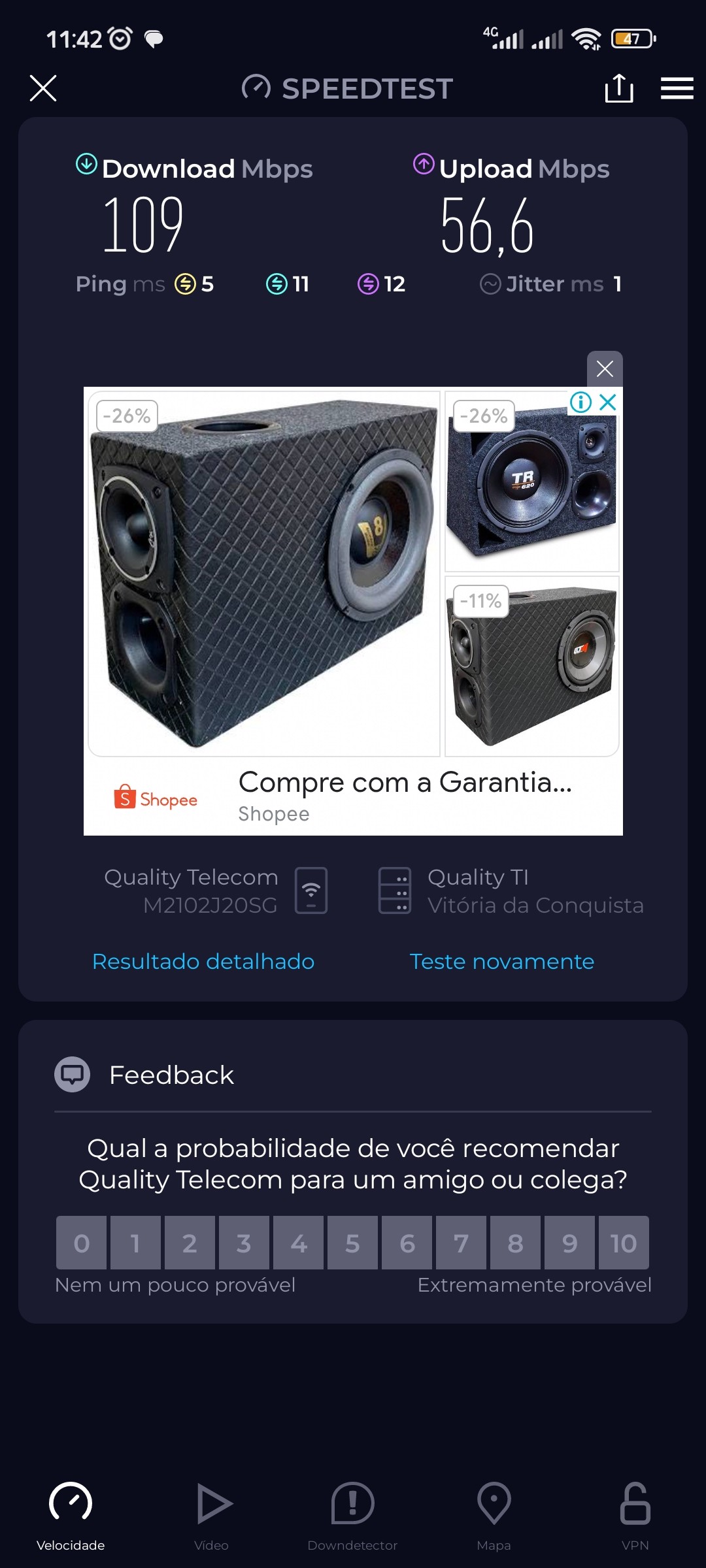Open the Downdetector tab
Image resolution: width=706 pixels, height=1568 pixels.
tap(352, 1516)
